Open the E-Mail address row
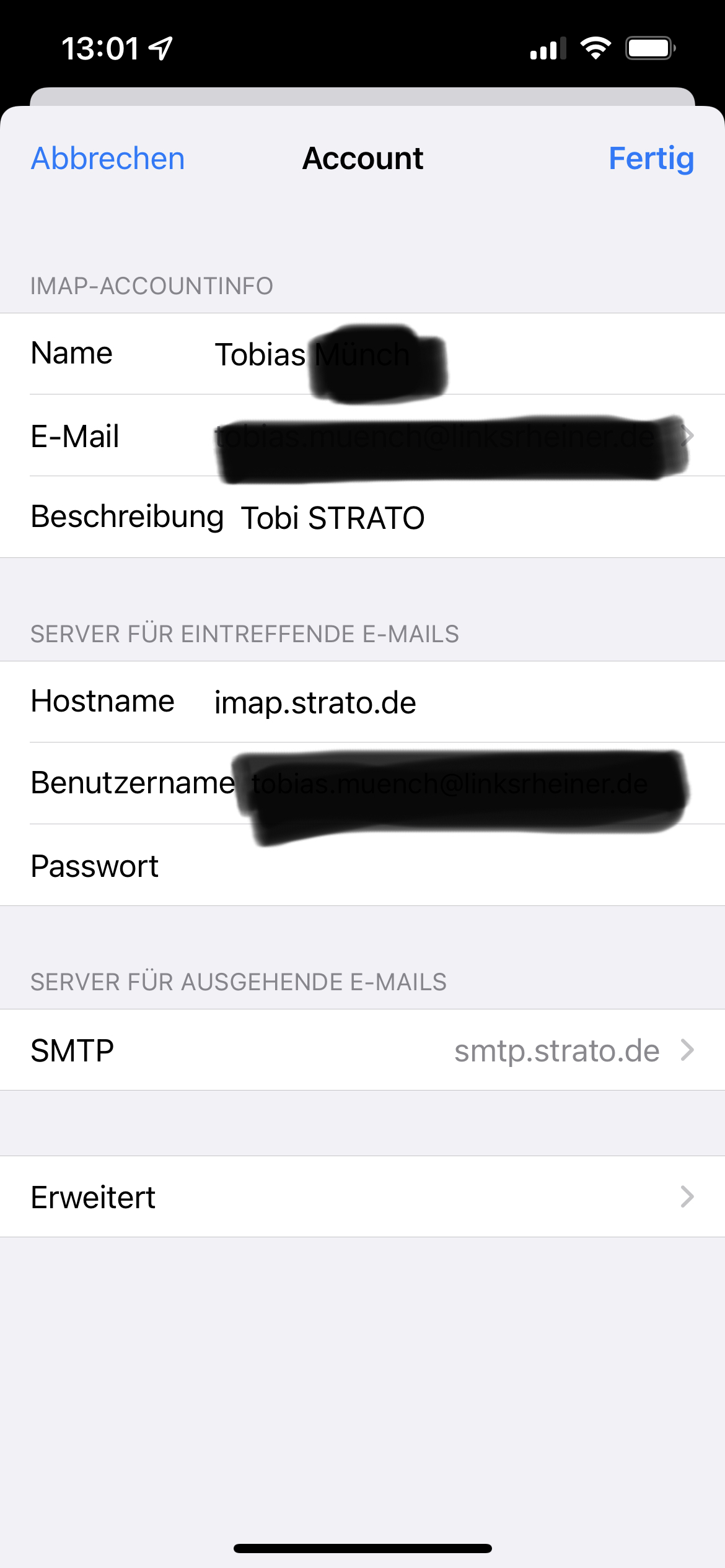This screenshot has height=1568, width=725. coord(434,437)
